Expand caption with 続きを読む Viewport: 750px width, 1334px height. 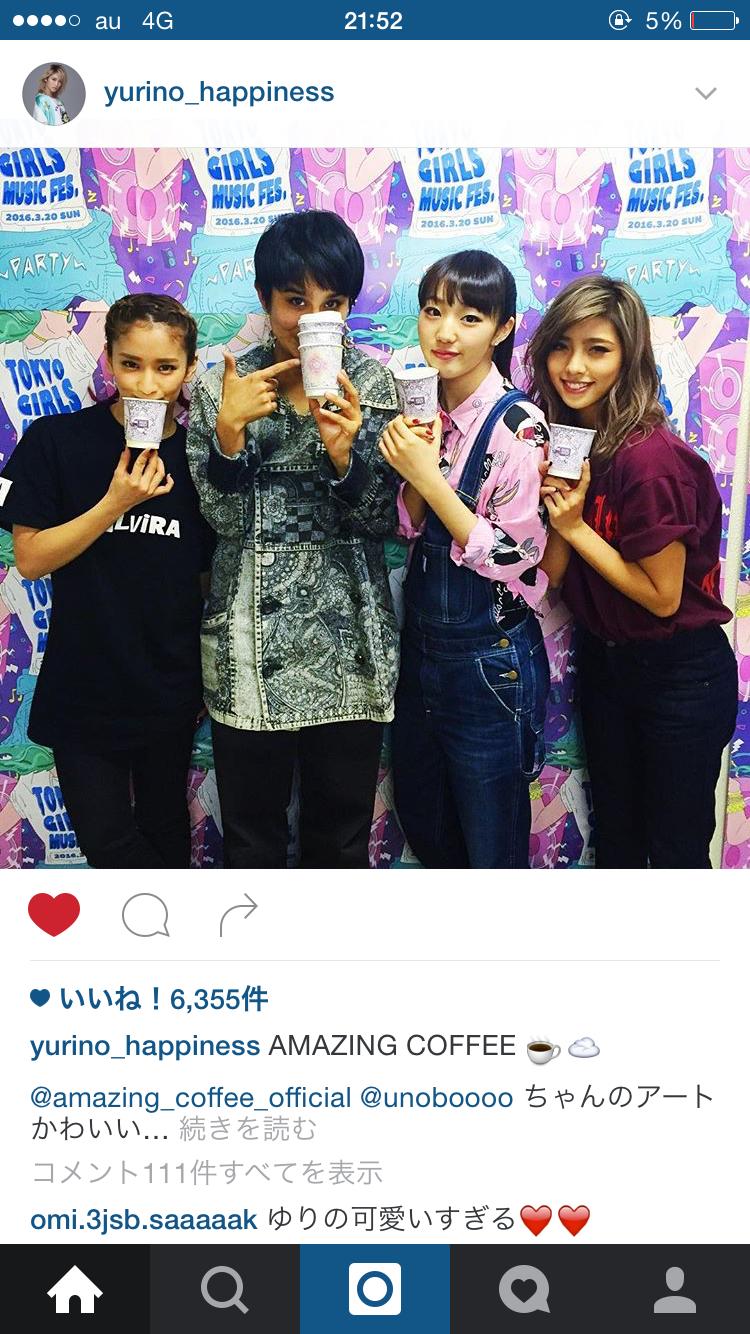pos(248,1130)
